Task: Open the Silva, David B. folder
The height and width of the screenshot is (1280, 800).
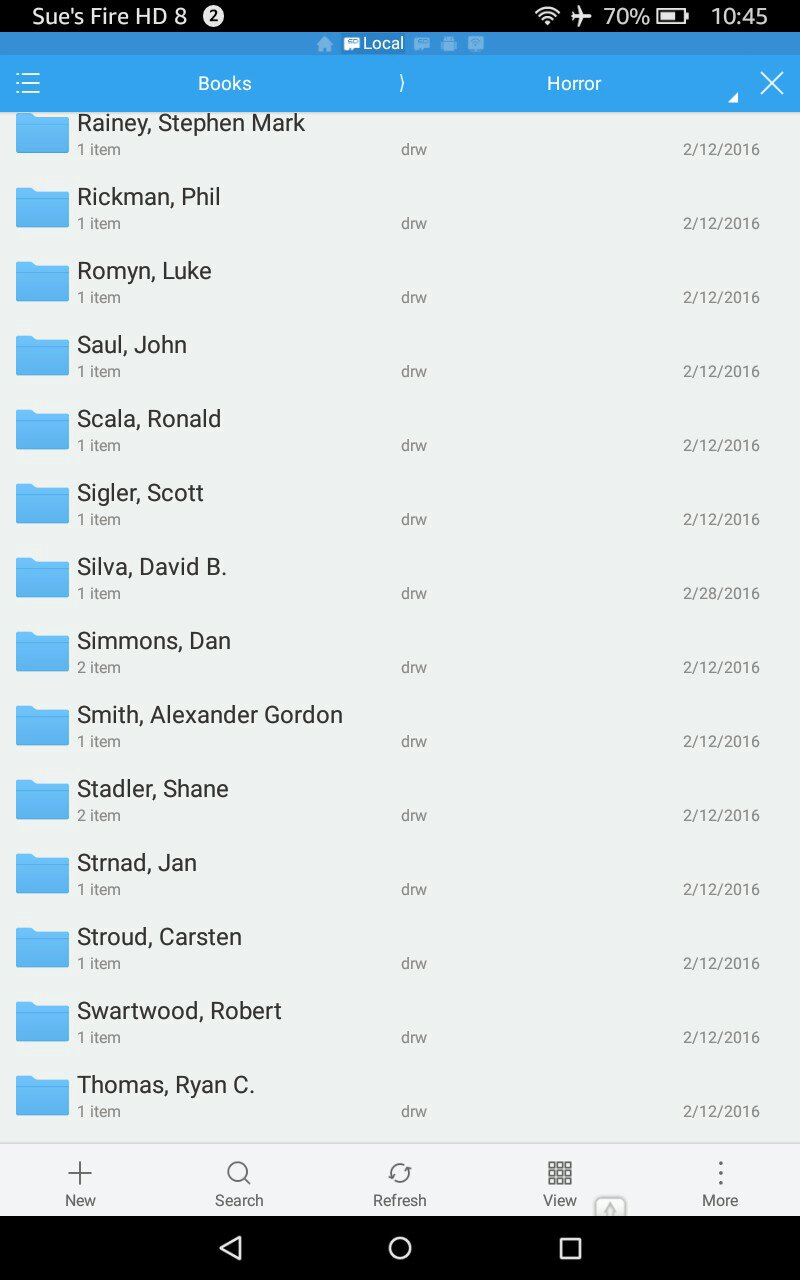Action: pyautogui.click(x=152, y=577)
